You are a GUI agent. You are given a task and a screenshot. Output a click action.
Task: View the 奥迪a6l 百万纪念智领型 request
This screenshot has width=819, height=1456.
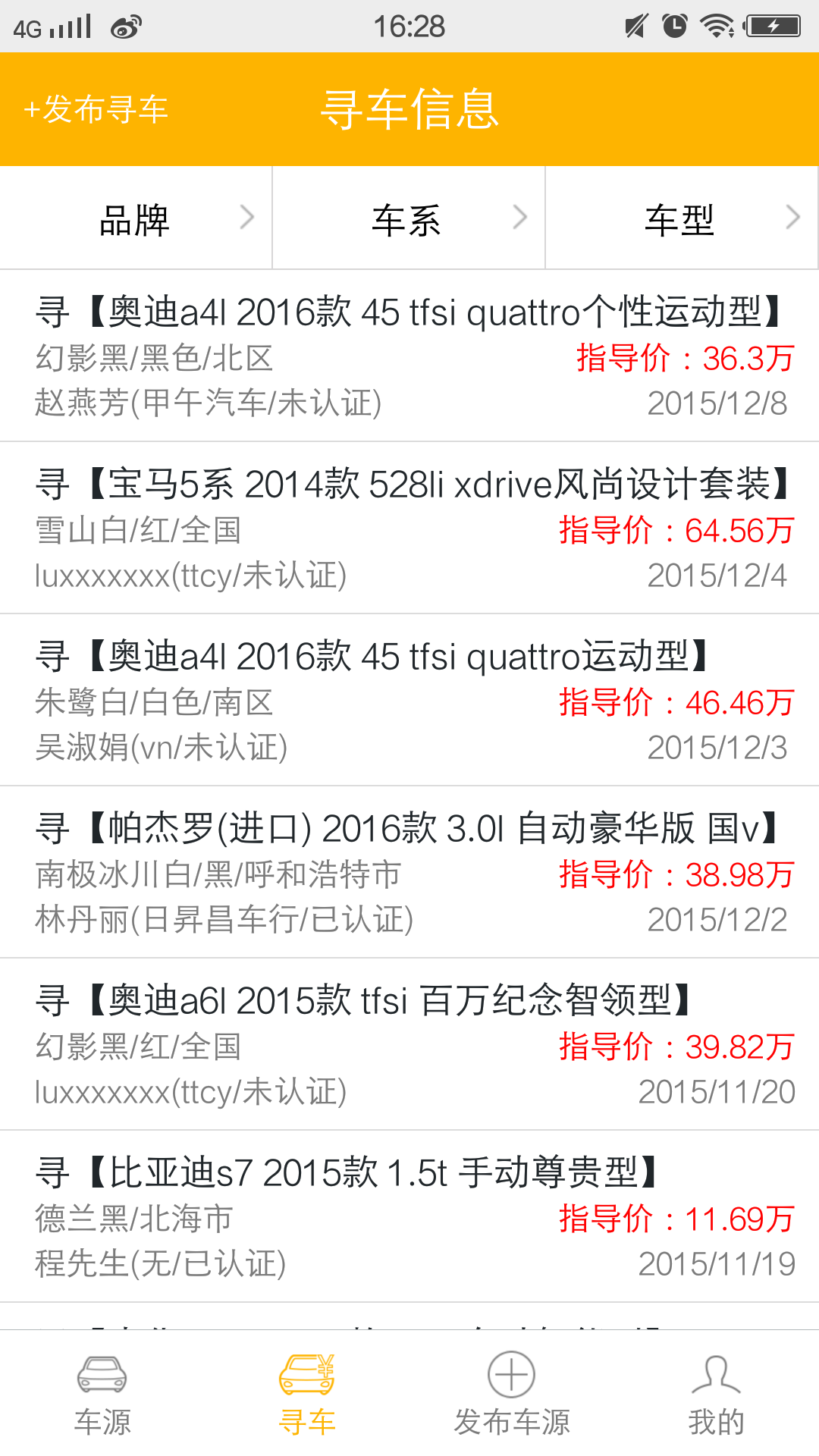point(409,1044)
